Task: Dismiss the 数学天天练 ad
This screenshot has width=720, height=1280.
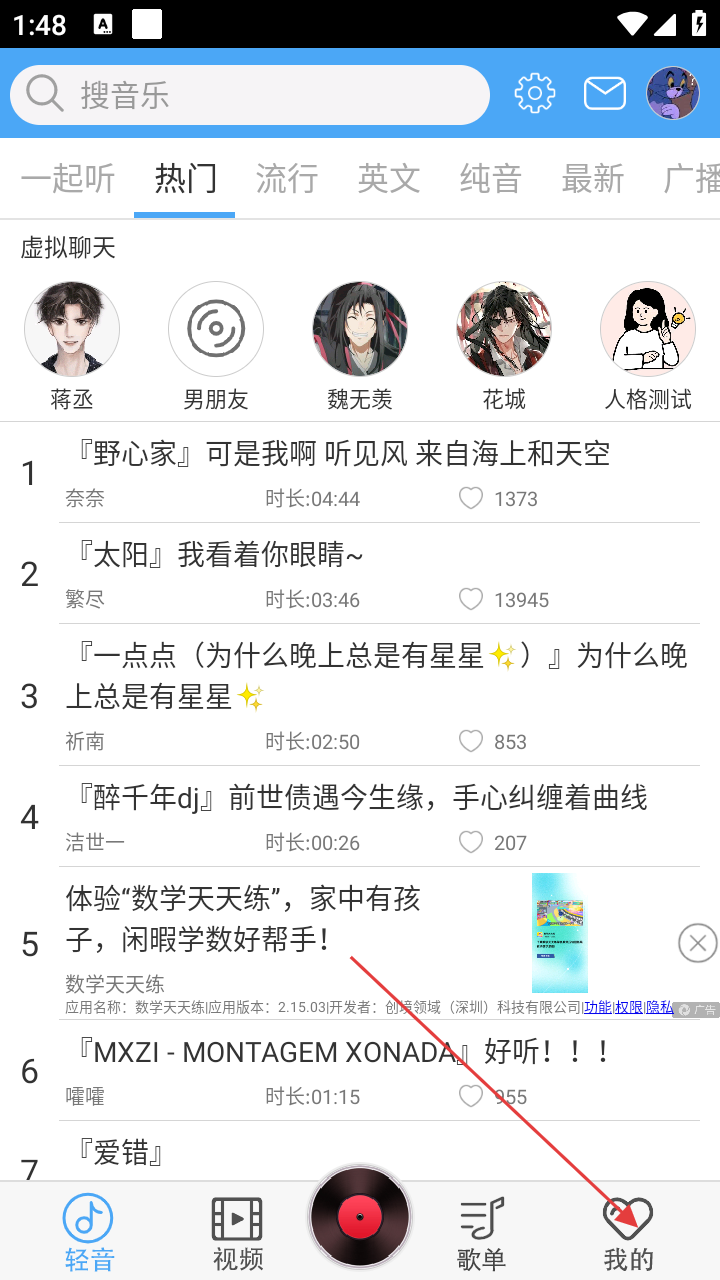Action: (x=697, y=943)
